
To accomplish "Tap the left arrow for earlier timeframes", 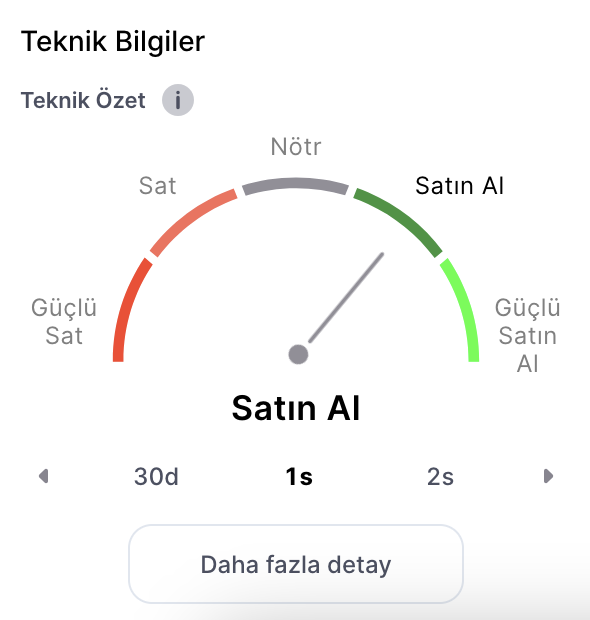I will coord(43,476).
